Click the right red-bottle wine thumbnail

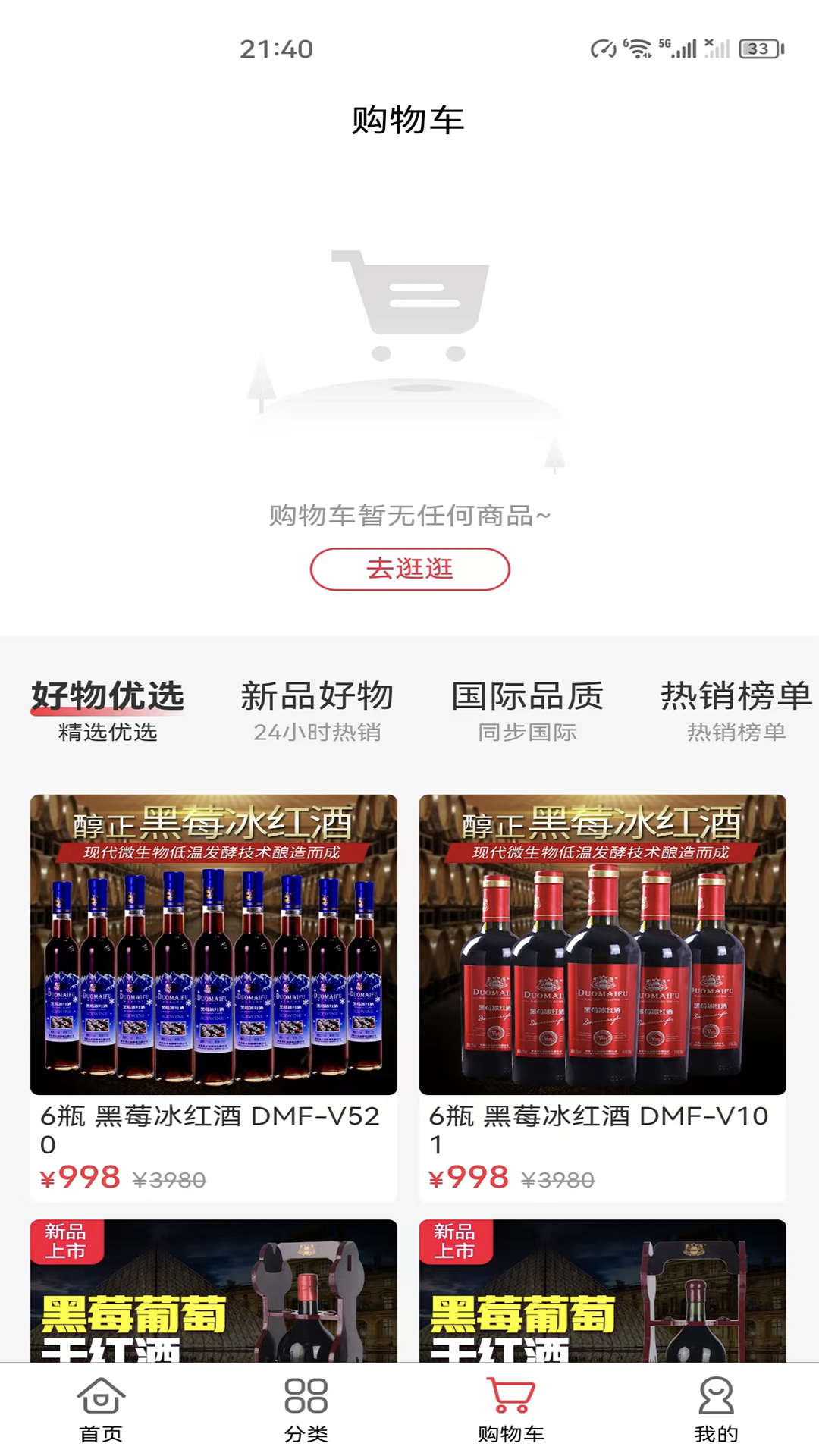[606, 940]
